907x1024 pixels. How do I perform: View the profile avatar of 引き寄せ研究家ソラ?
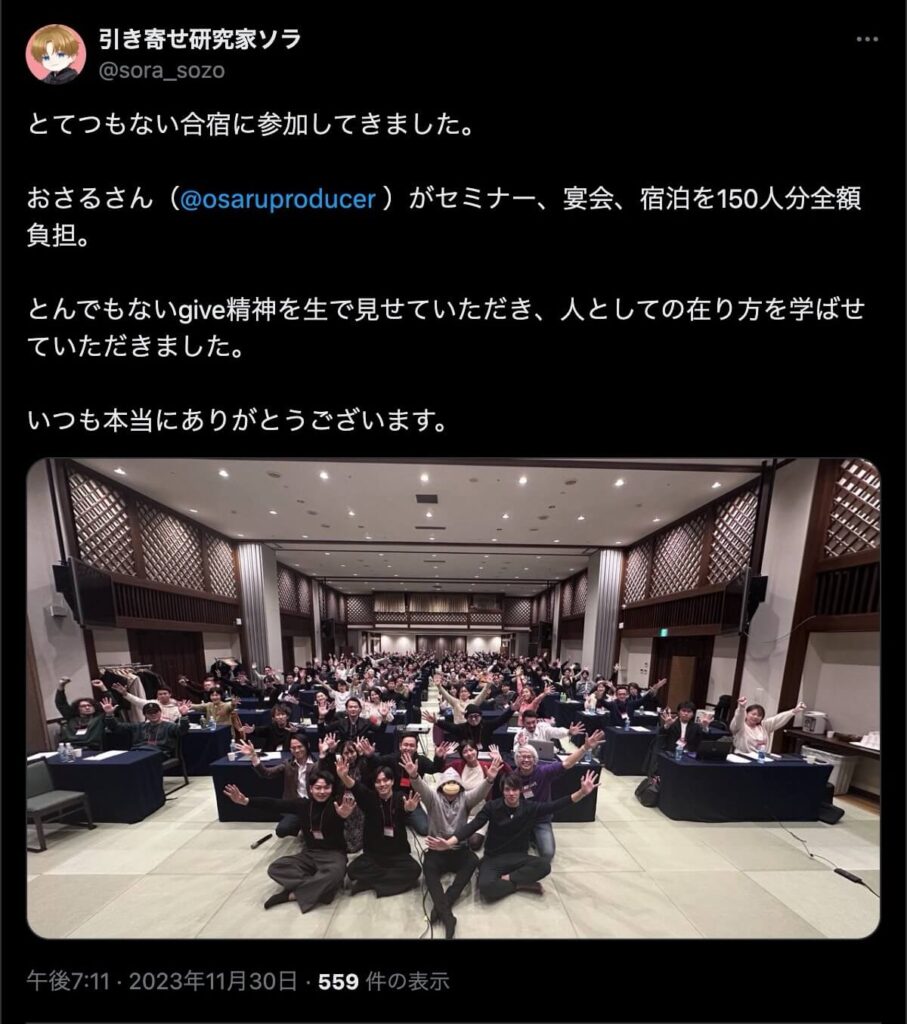[55, 54]
